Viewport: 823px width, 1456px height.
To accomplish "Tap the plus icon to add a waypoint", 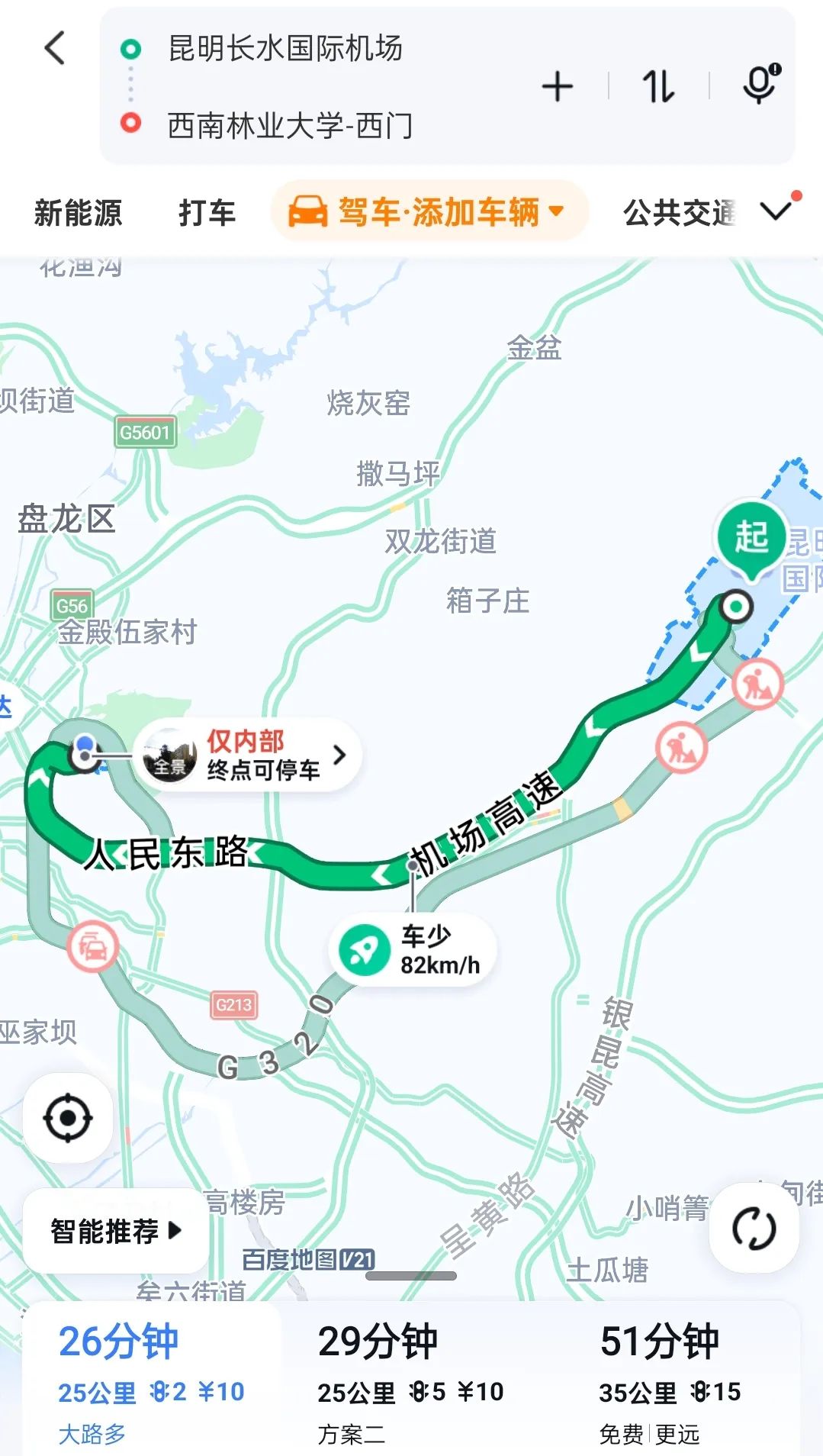I will tap(558, 86).
